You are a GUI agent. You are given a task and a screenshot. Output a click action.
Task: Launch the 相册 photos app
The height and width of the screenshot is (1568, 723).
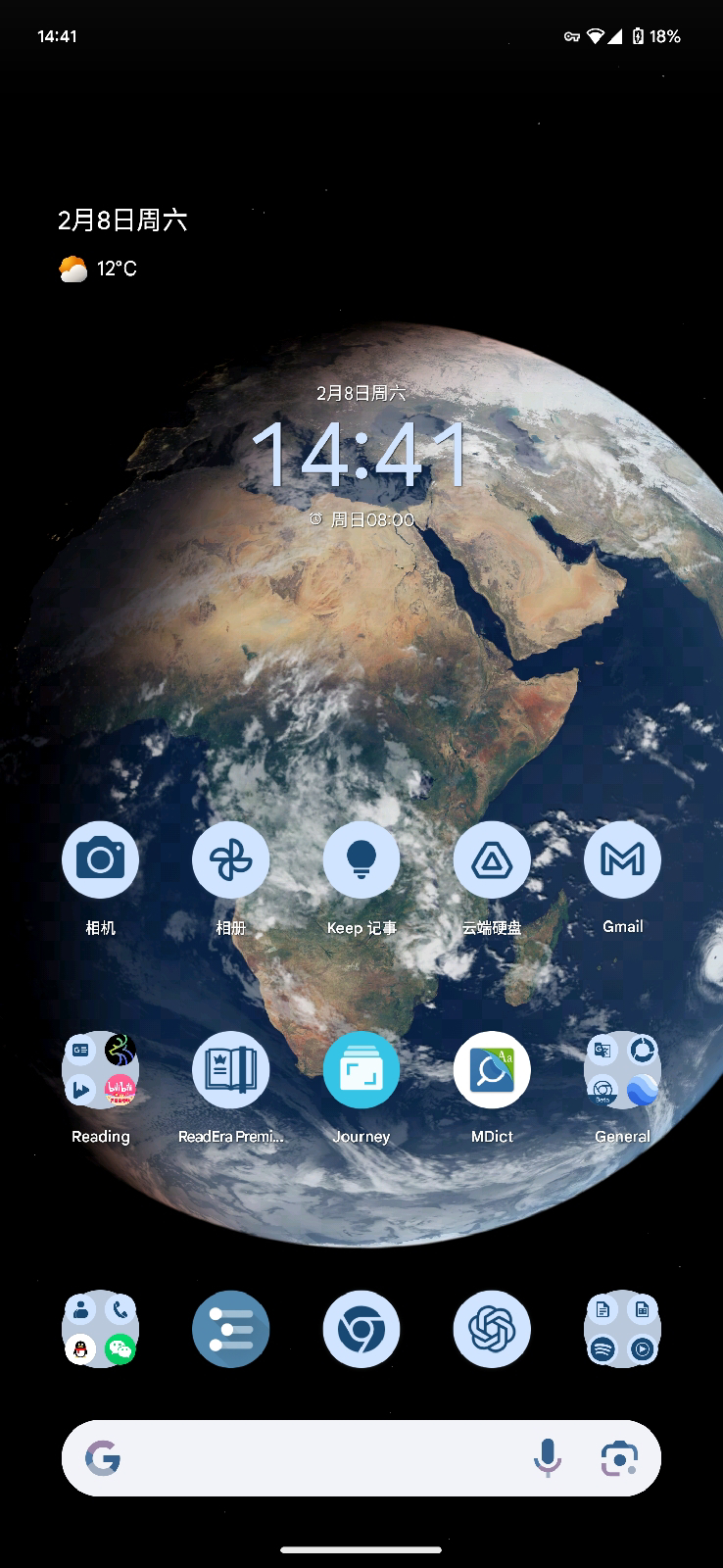[230, 859]
